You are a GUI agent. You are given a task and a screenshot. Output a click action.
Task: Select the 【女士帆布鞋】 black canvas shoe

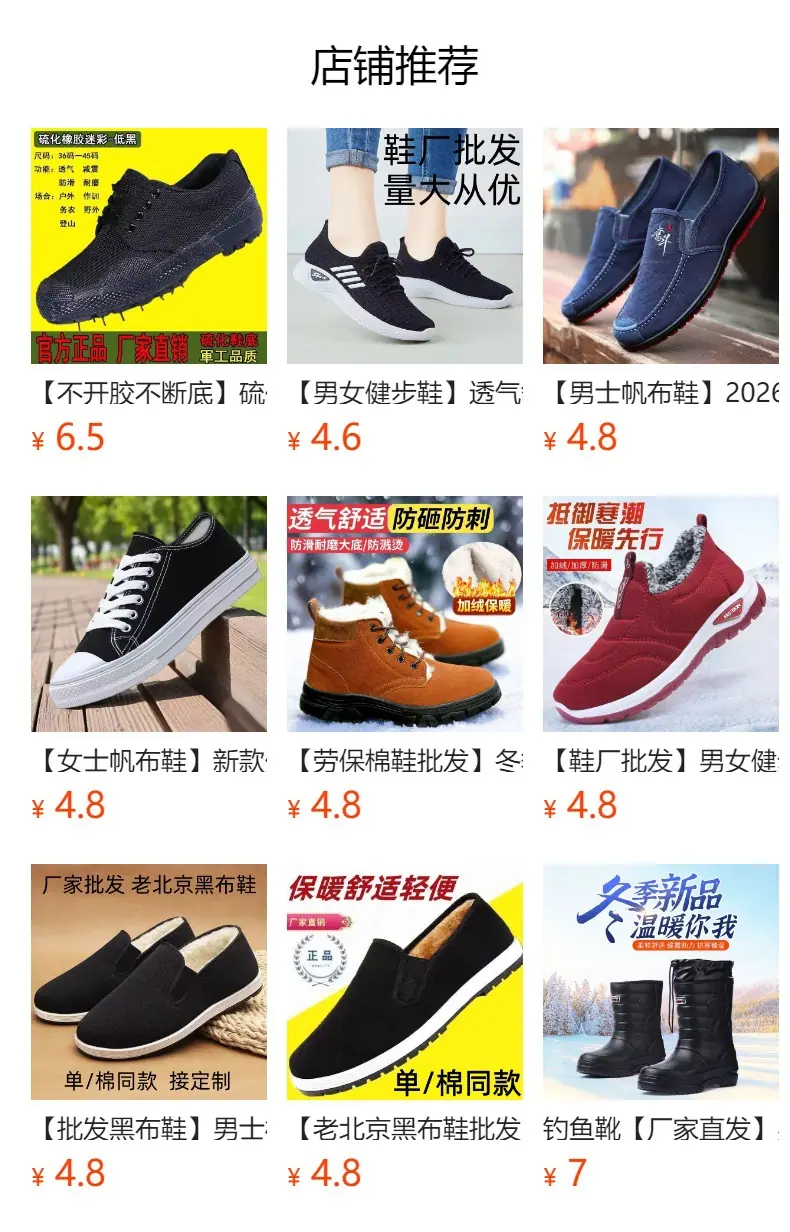149,660
